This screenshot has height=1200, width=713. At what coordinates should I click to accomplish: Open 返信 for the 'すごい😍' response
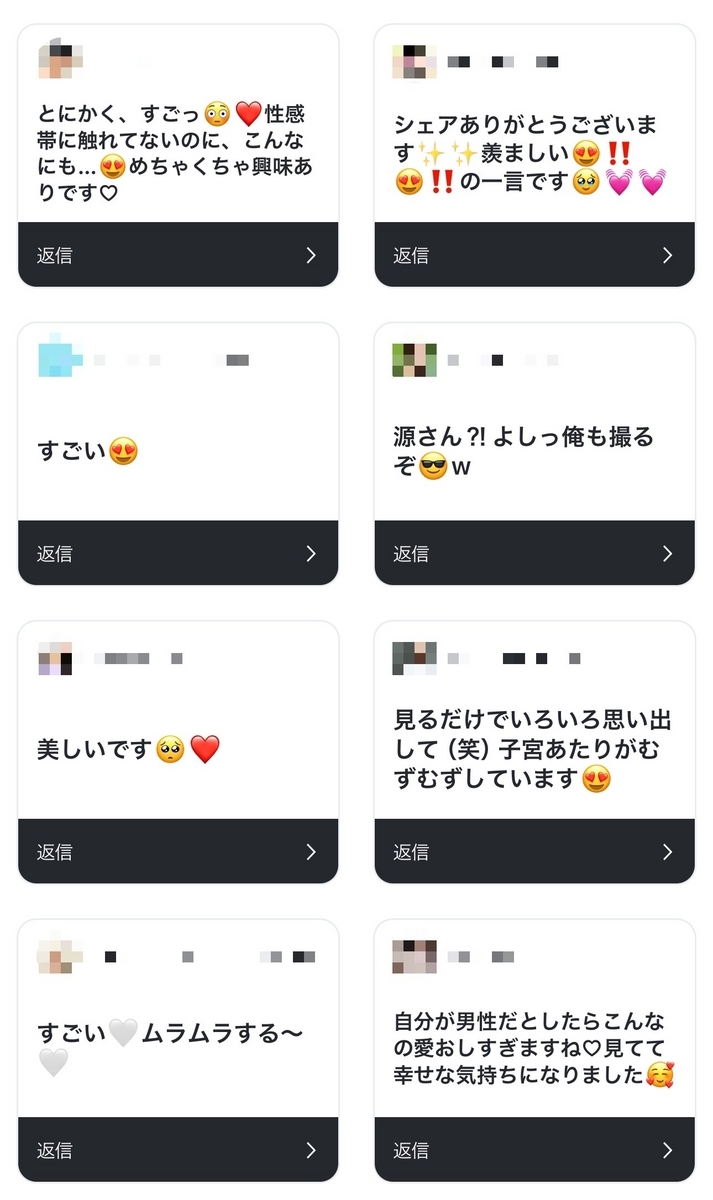click(178, 553)
